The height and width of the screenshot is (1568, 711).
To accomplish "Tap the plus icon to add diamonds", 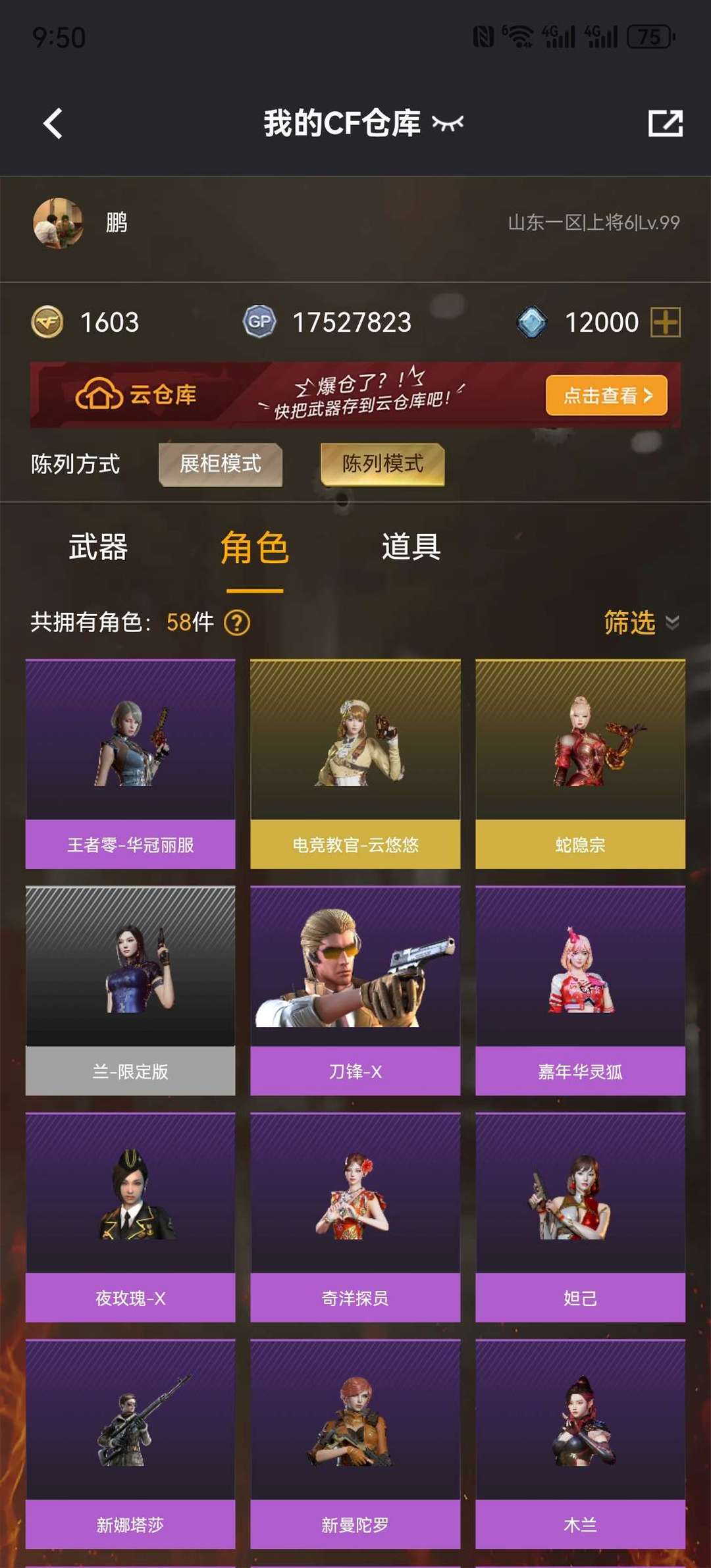I will tap(665, 323).
